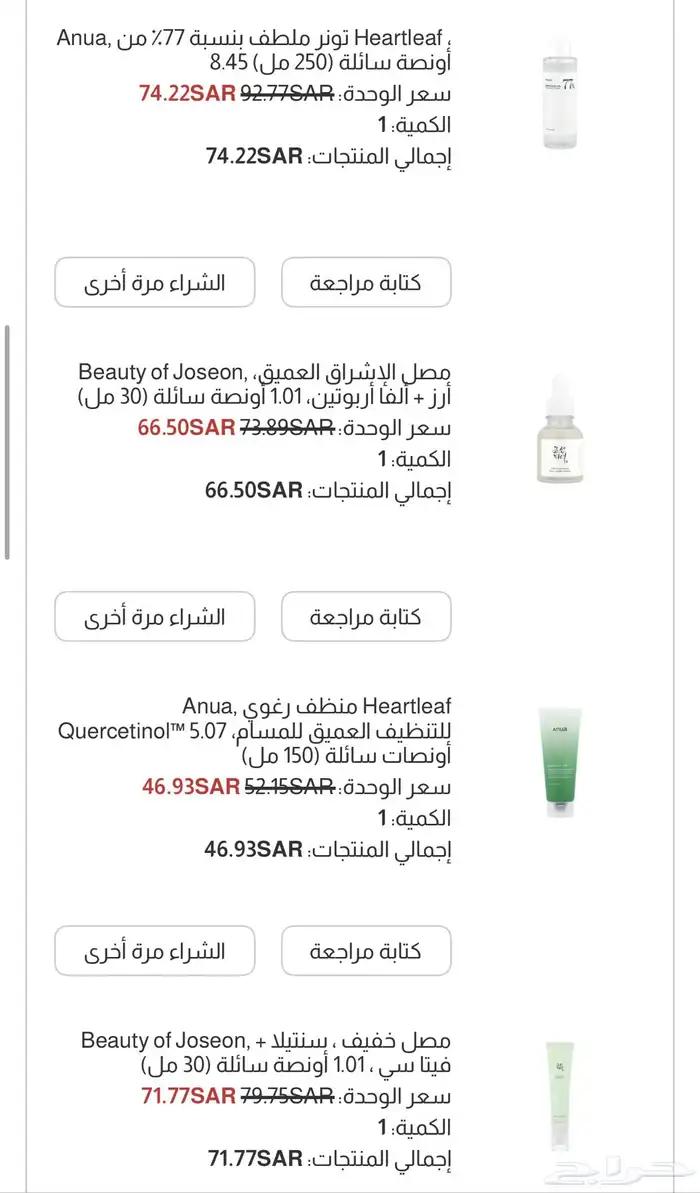Image resolution: width=700 pixels, height=1193 pixels.
Task: Open the Beauty of Joseon rice serum image
Action: tap(560, 430)
